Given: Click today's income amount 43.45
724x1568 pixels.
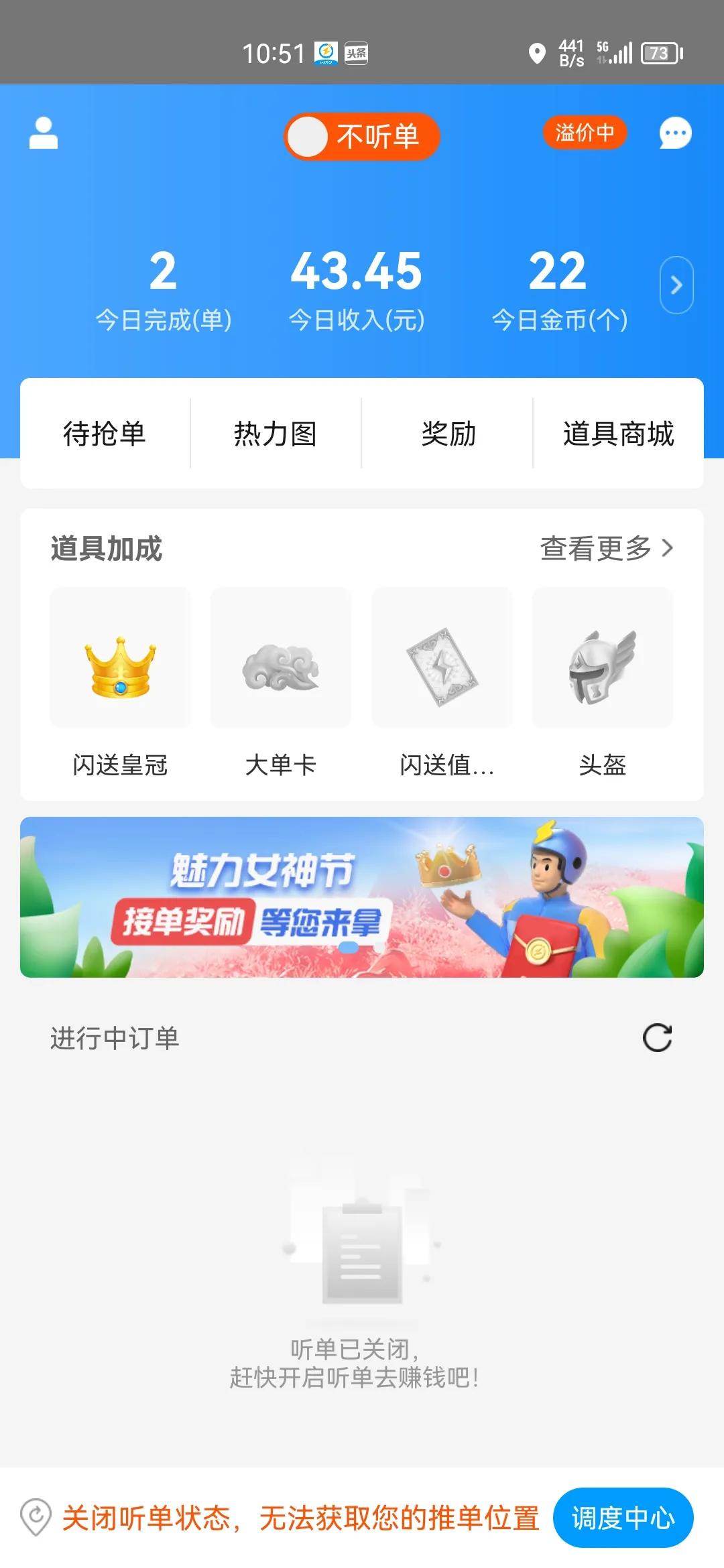Looking at the screenshot, I should (x=357, y=271).
